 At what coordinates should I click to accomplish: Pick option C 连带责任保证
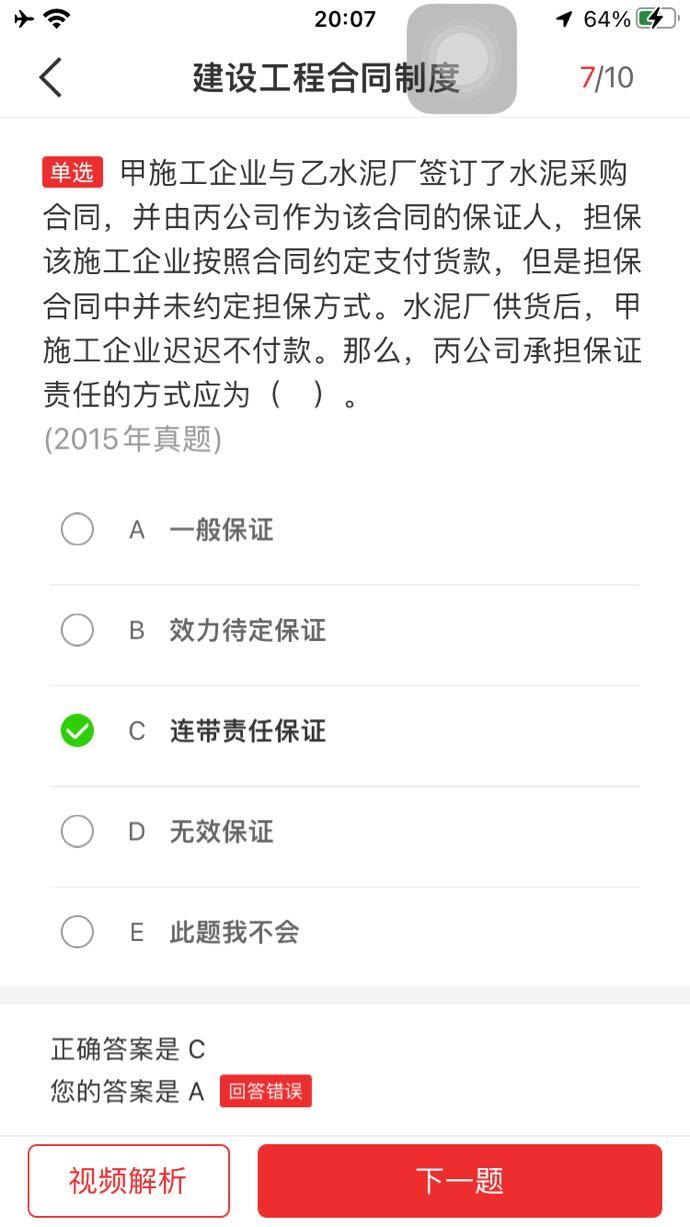(x=77, y=731)
